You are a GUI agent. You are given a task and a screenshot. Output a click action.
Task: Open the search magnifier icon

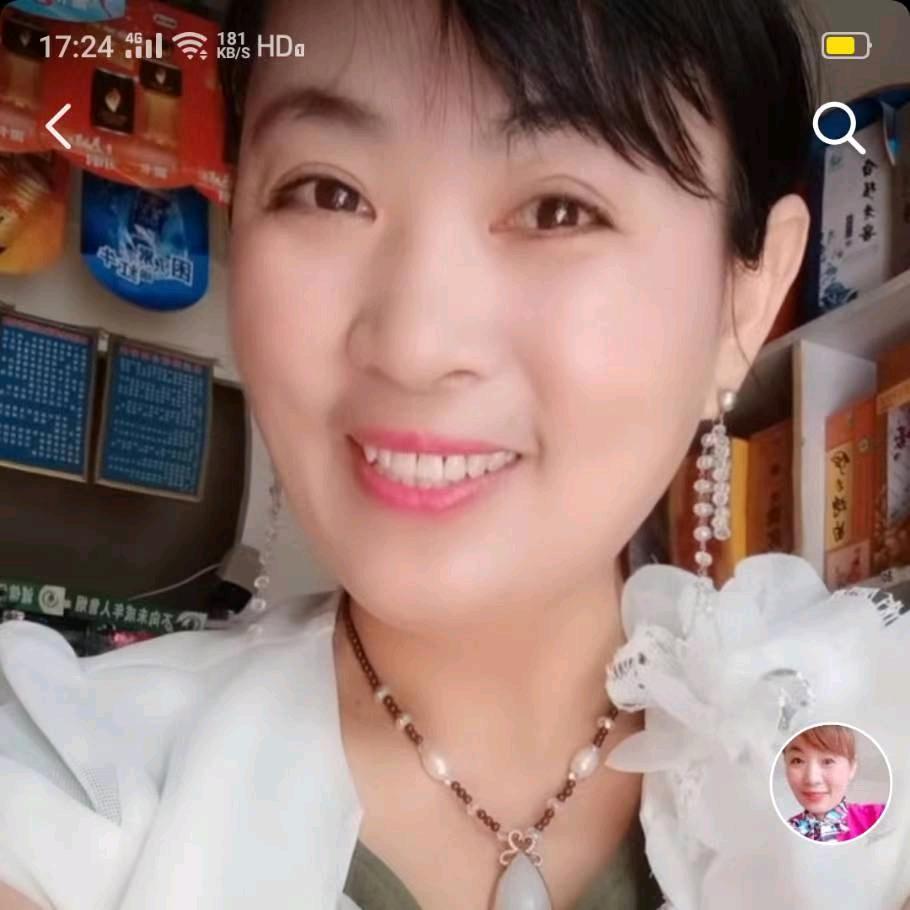pyautogui.click(x=837, y=127)
